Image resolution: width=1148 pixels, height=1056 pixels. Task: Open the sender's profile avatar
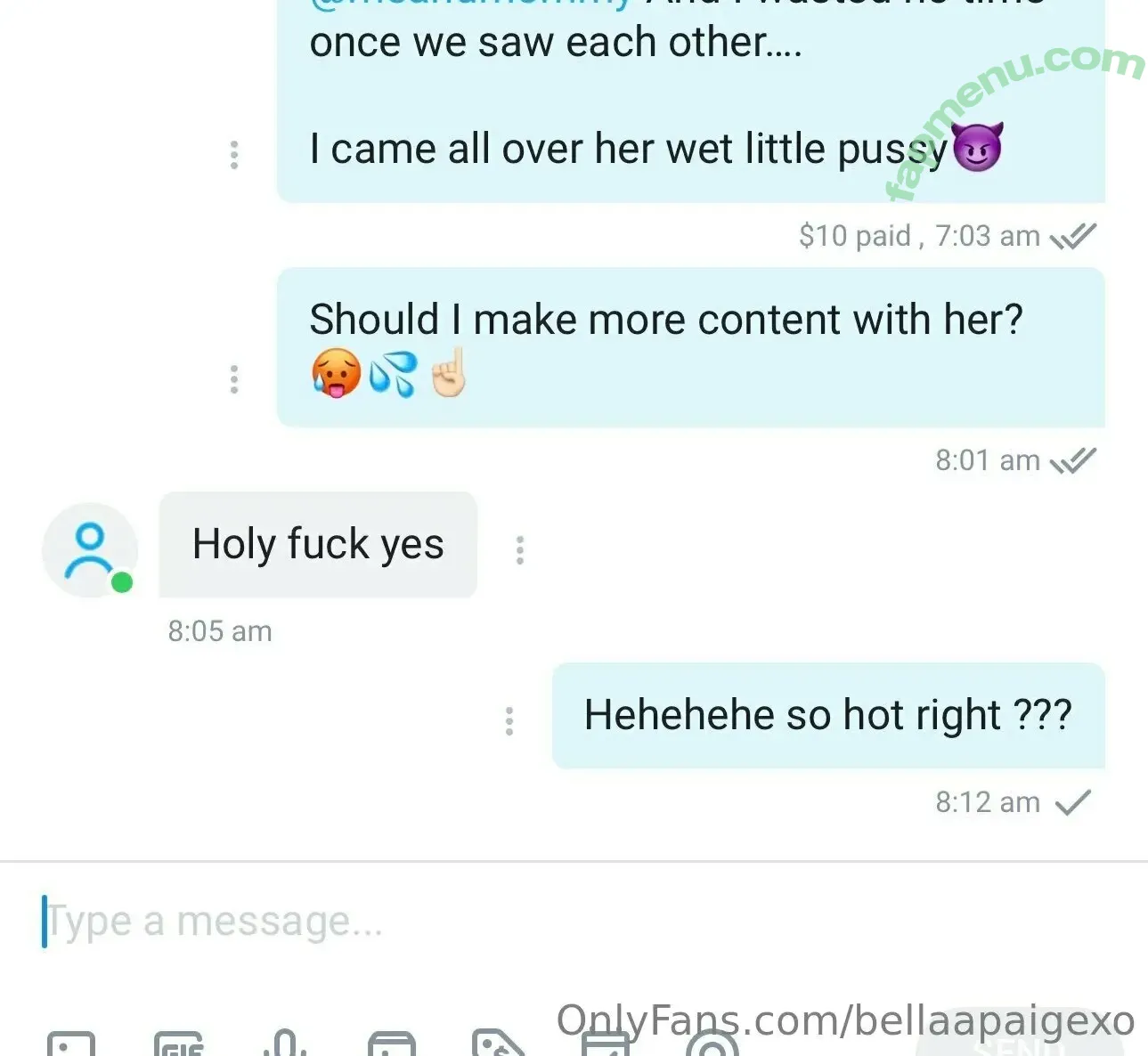90,549
